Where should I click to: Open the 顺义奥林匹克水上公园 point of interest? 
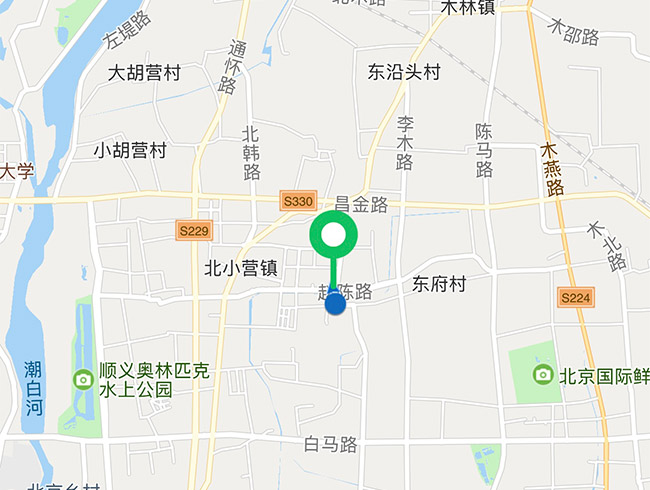coord(84,380)
